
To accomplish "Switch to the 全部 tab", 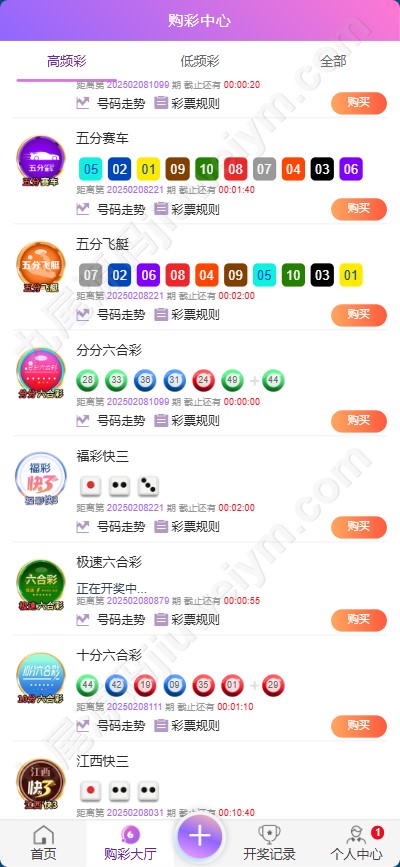I will tap(333, 61).
